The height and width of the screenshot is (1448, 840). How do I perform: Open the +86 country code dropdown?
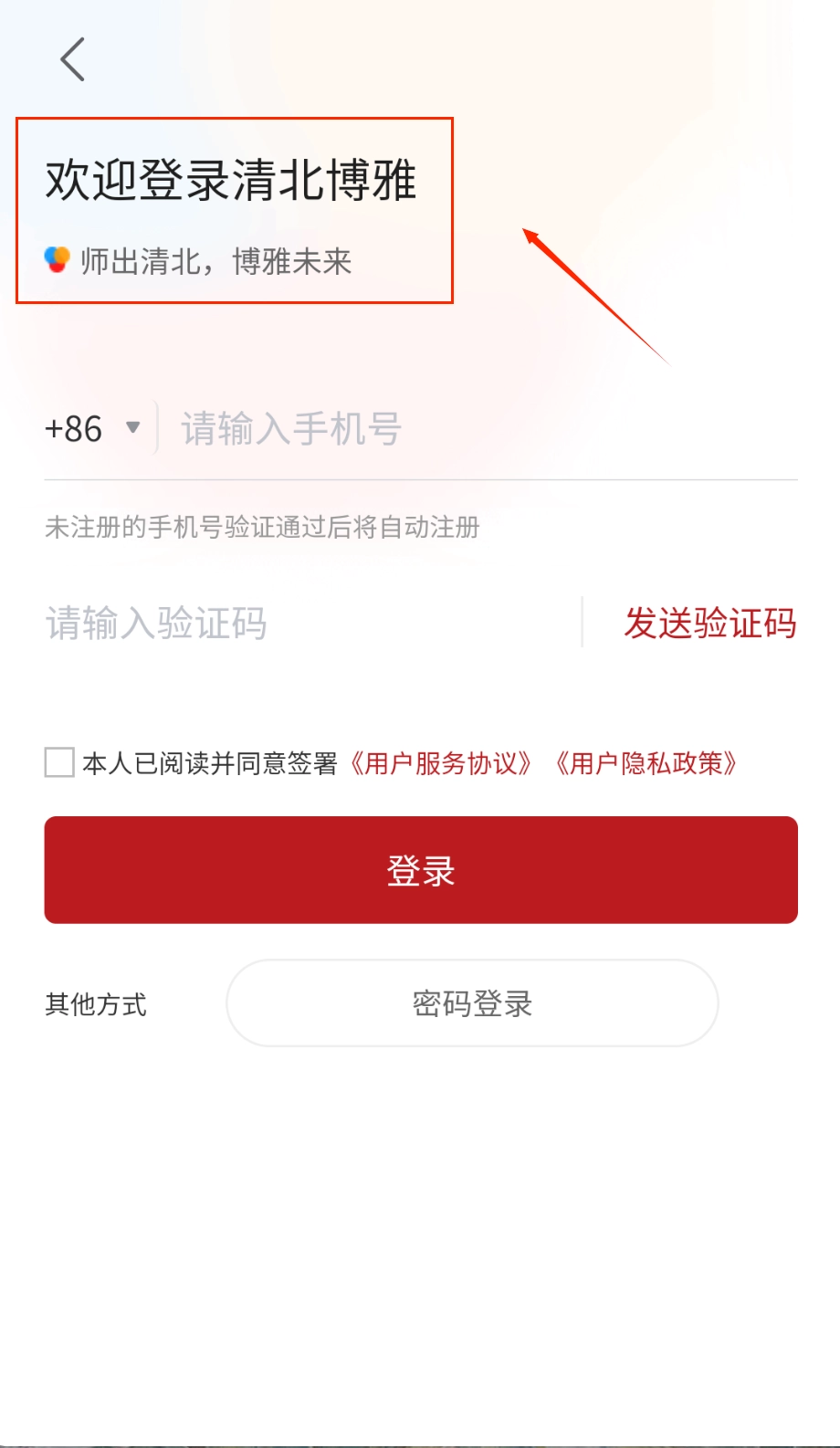pyautogui.click(x=93, y=428)
